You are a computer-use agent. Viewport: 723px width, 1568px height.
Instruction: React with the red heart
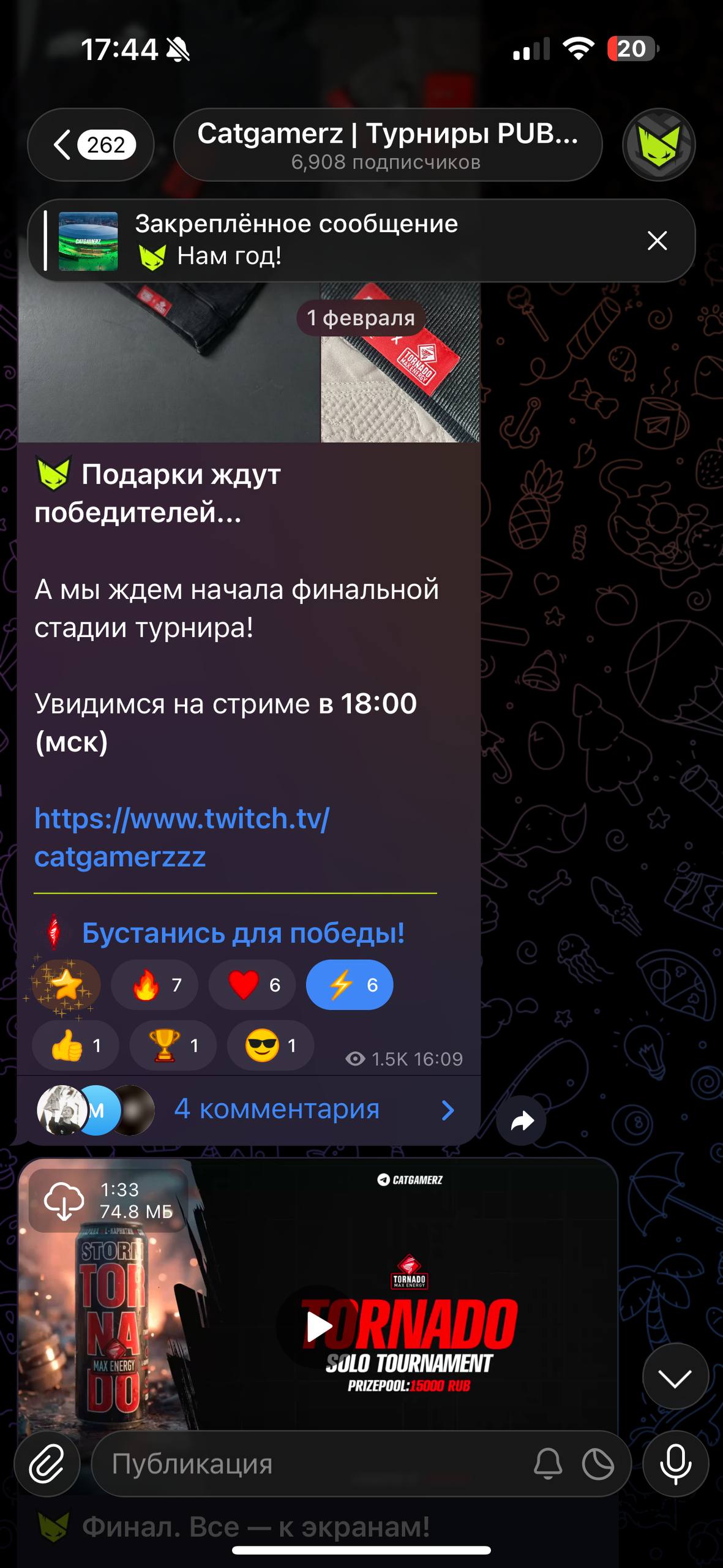[252, 985]
